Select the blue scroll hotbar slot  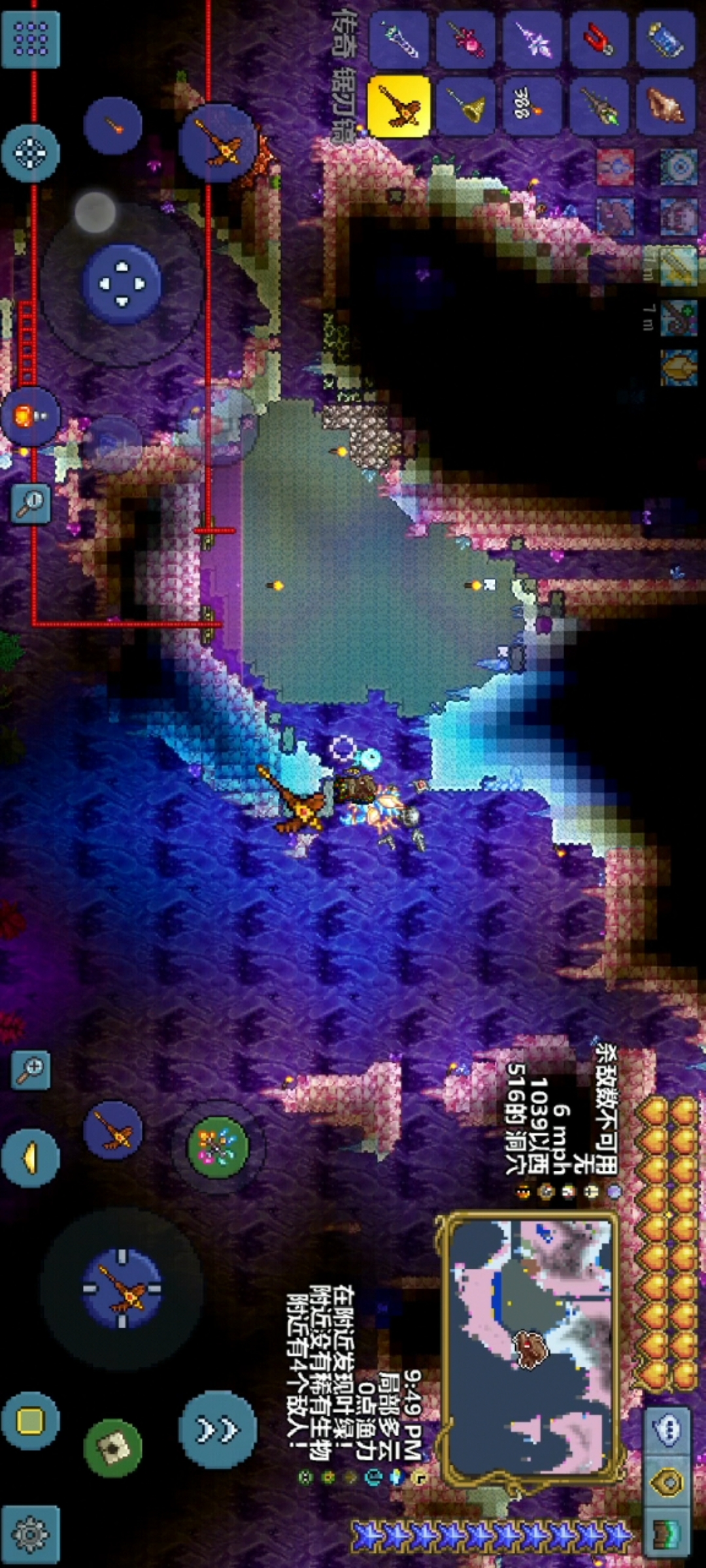(x=665, y=39)
